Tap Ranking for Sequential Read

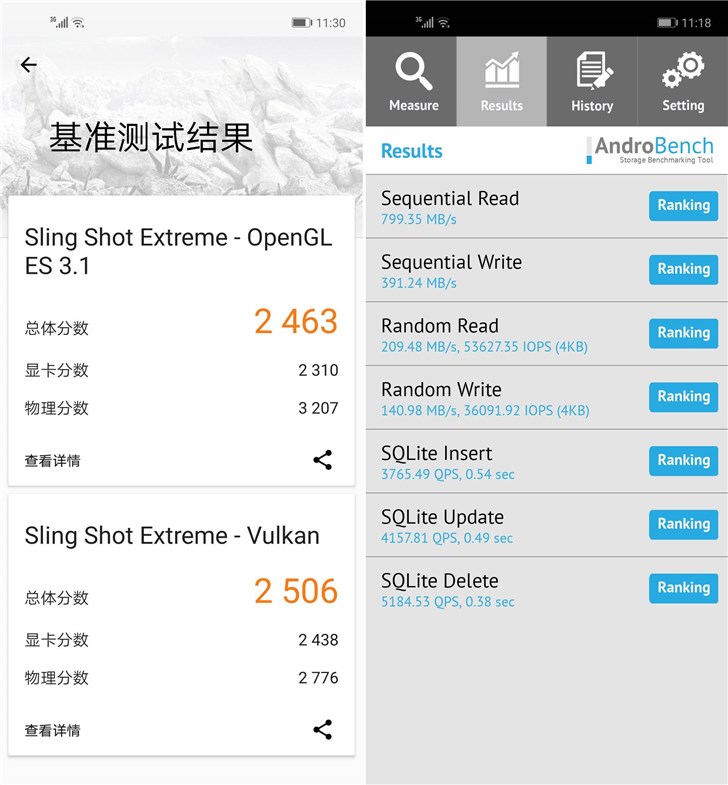click(x=683, y=205)
